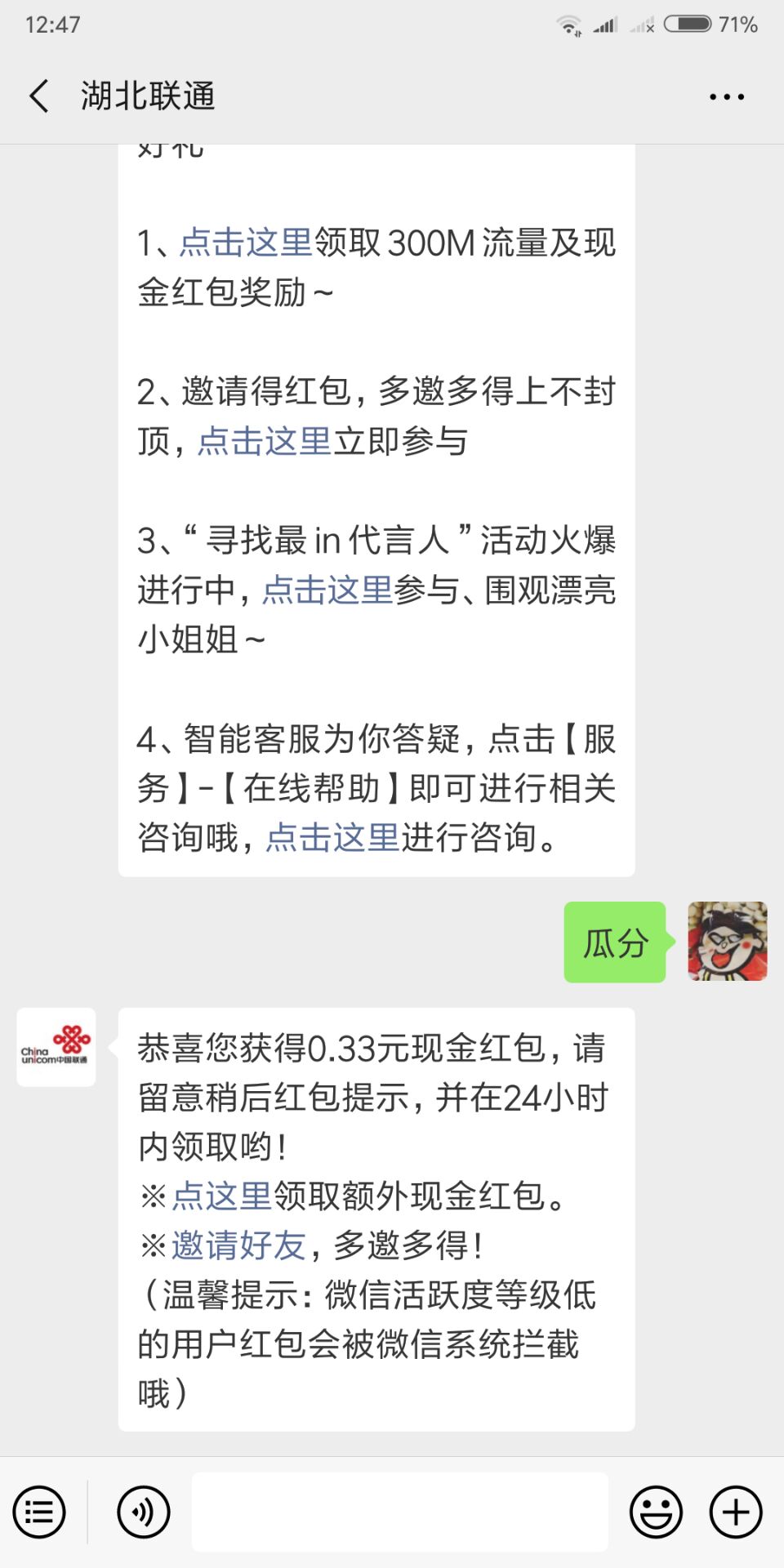This screenshot has width=784, height=1568.
Task: Open 点击这里 link before 立即参与
Action: point(264,441)
